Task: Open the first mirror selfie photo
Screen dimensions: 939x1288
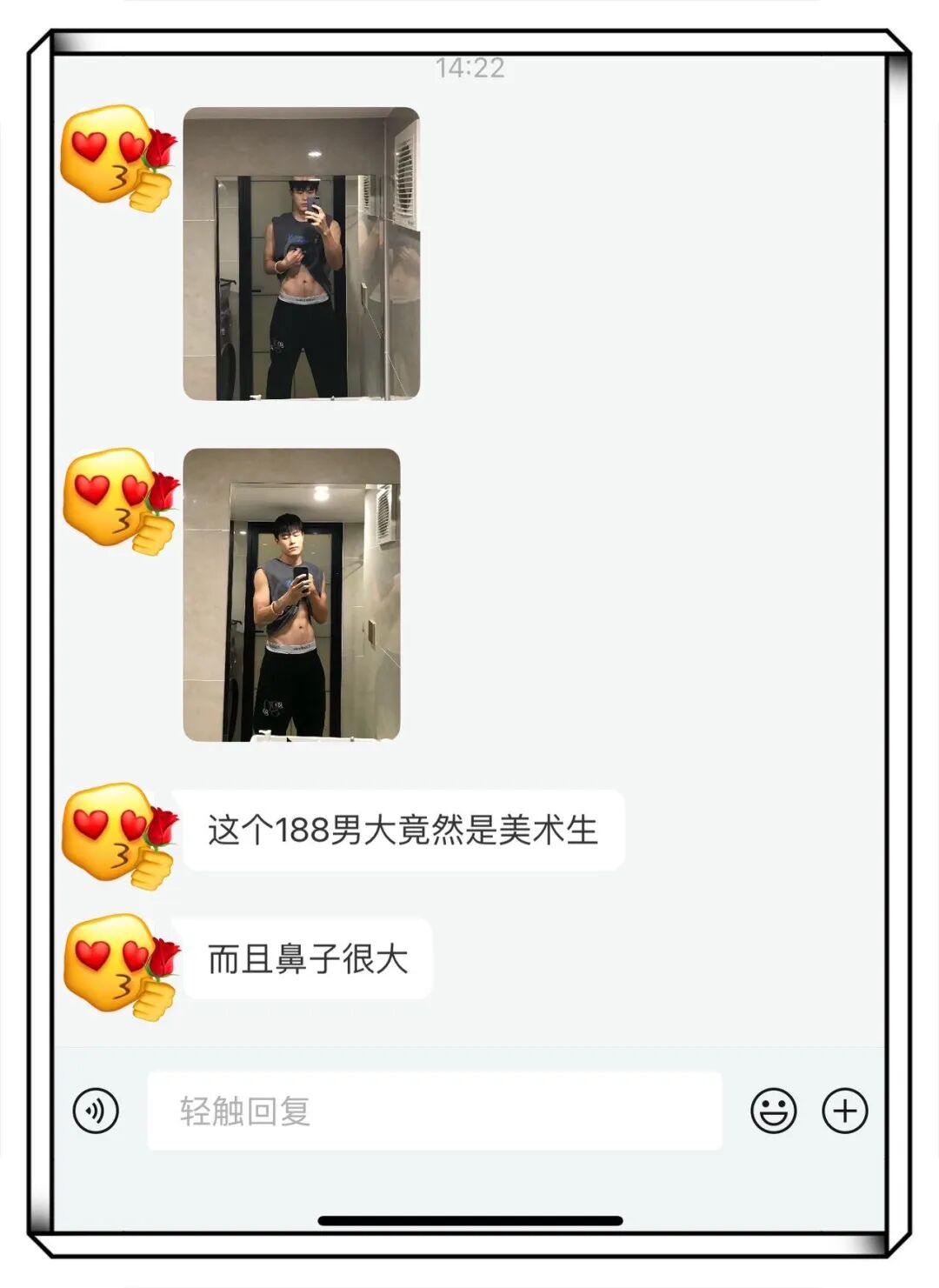Action: 301,253
